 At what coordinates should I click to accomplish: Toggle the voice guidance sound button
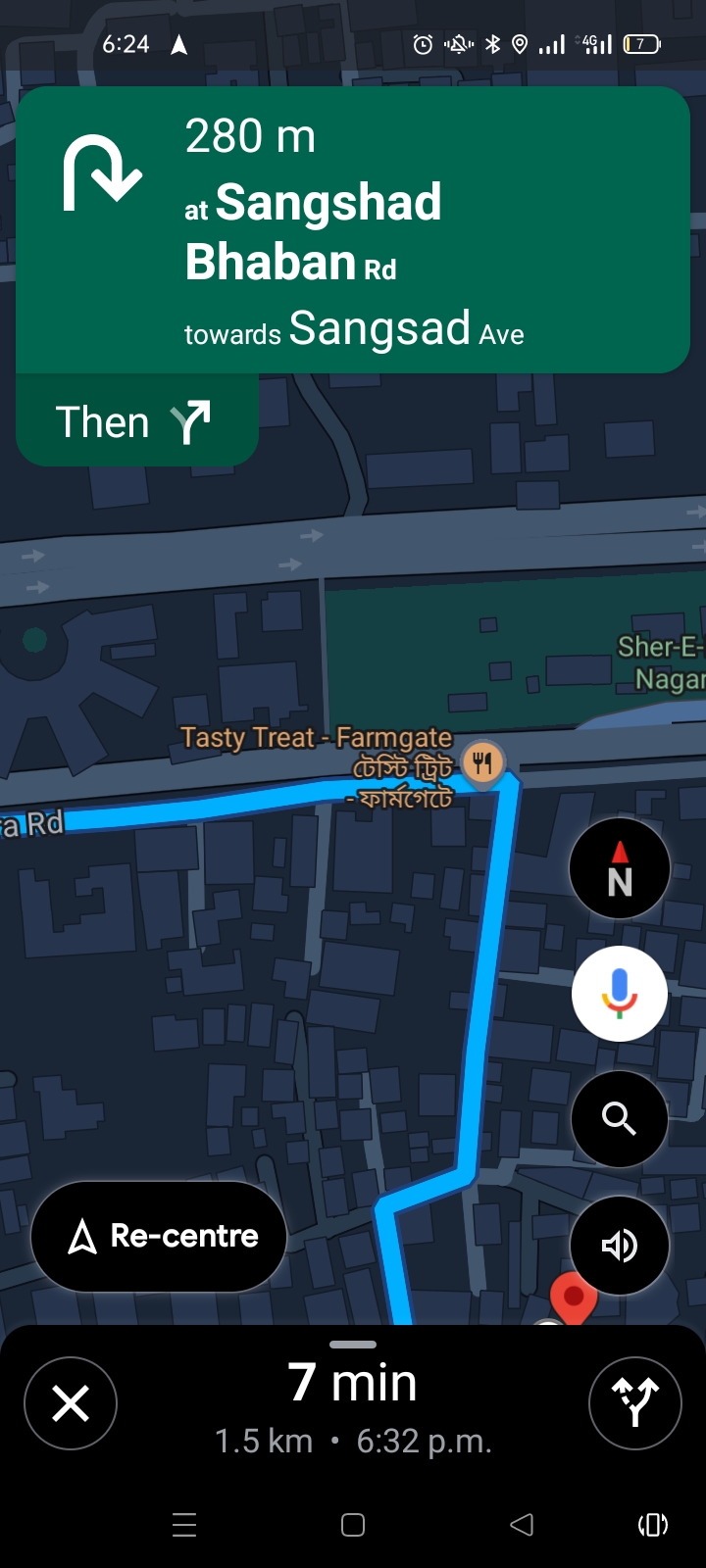[620, 1245]
